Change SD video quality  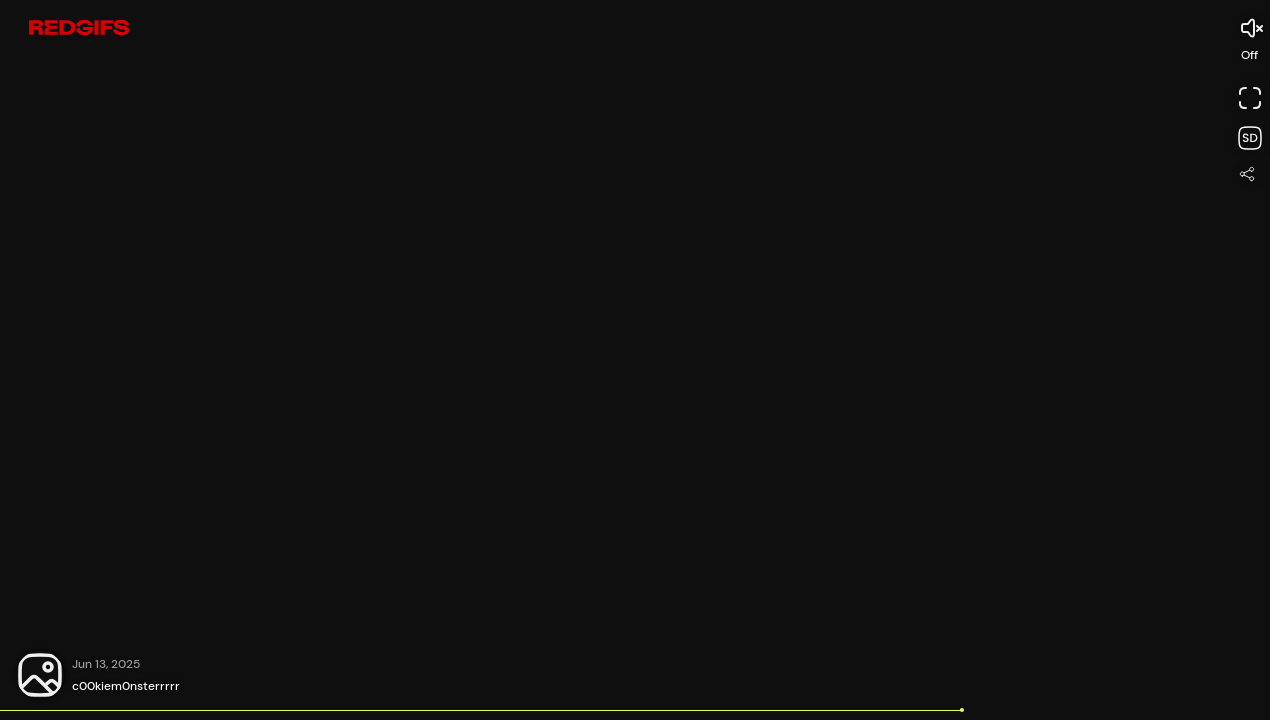[1250, 138]
